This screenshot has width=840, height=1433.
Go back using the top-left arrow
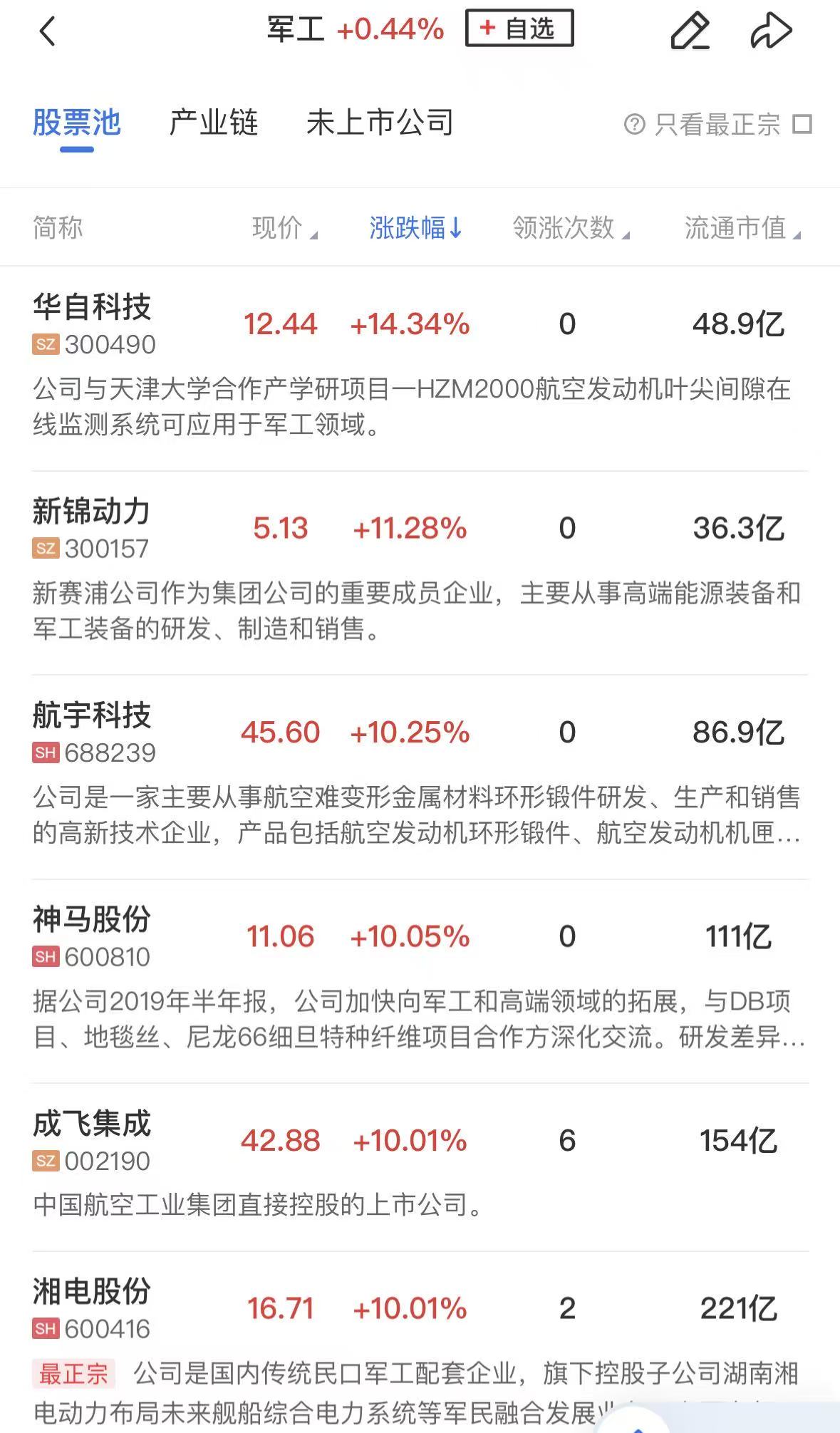coord(47,31)
